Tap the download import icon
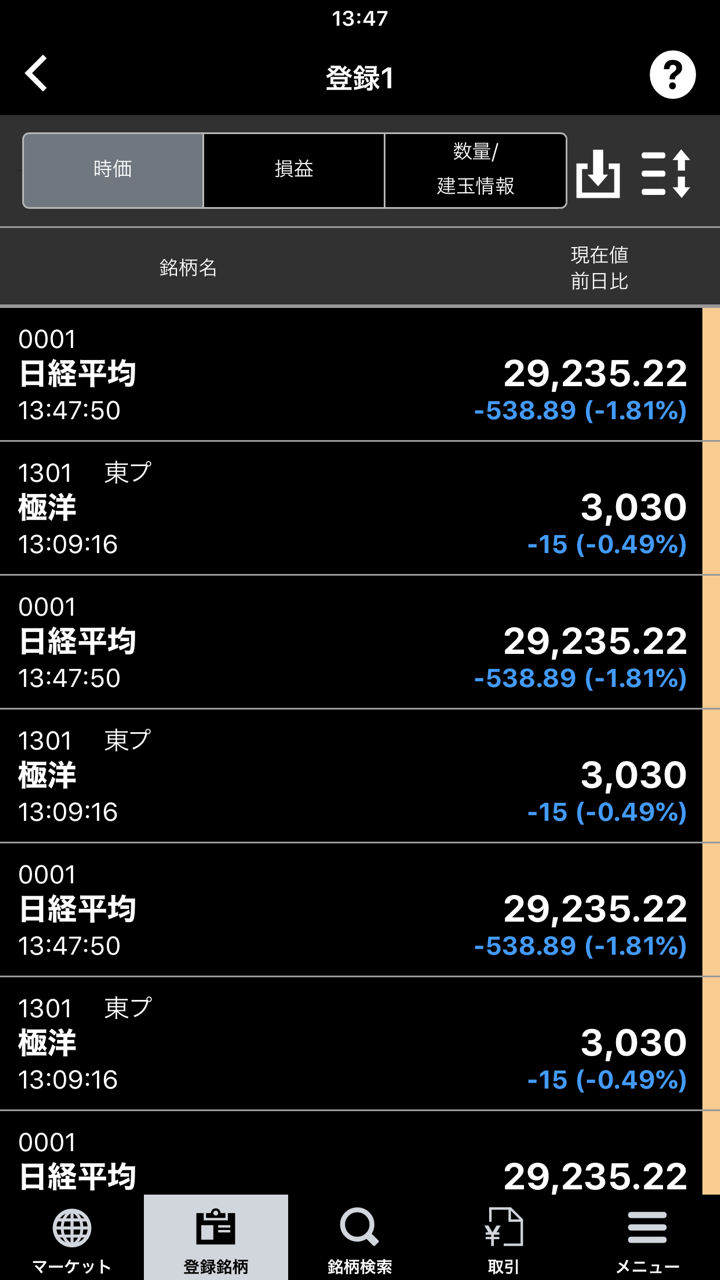 (598, 174)
